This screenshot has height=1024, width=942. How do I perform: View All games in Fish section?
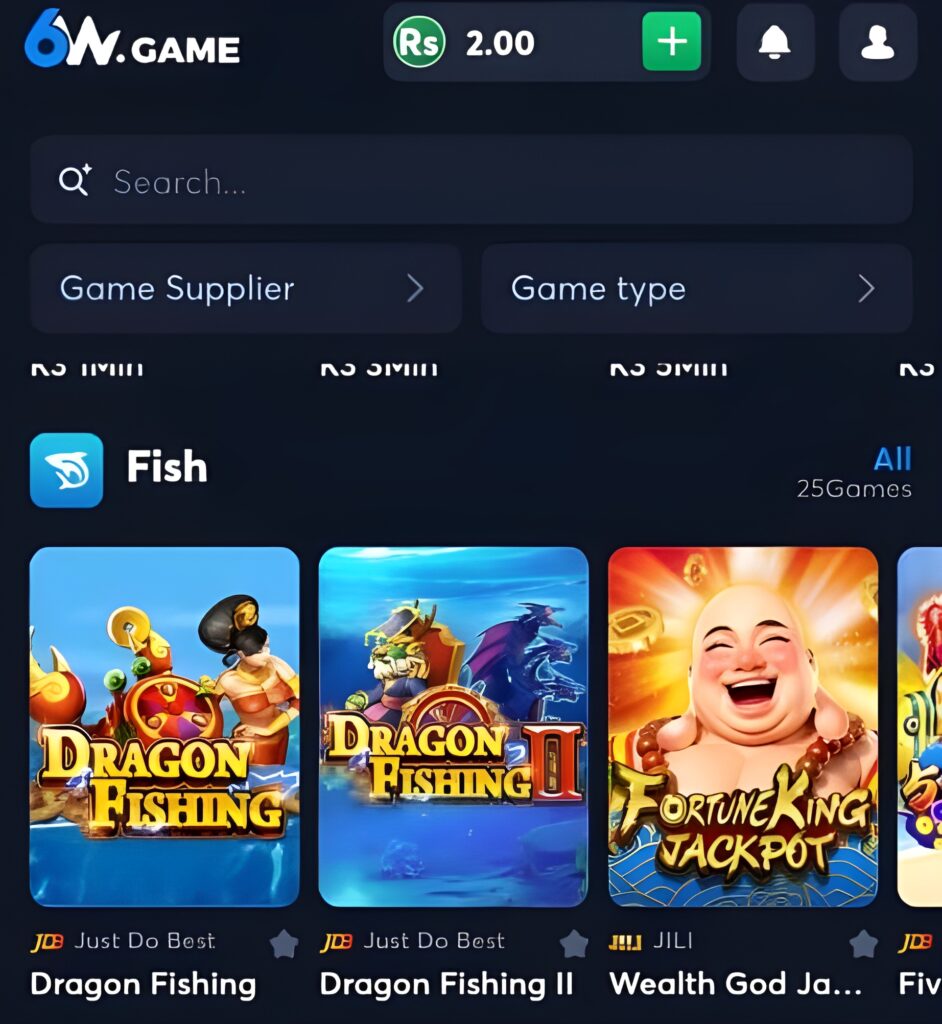point(892,459)
